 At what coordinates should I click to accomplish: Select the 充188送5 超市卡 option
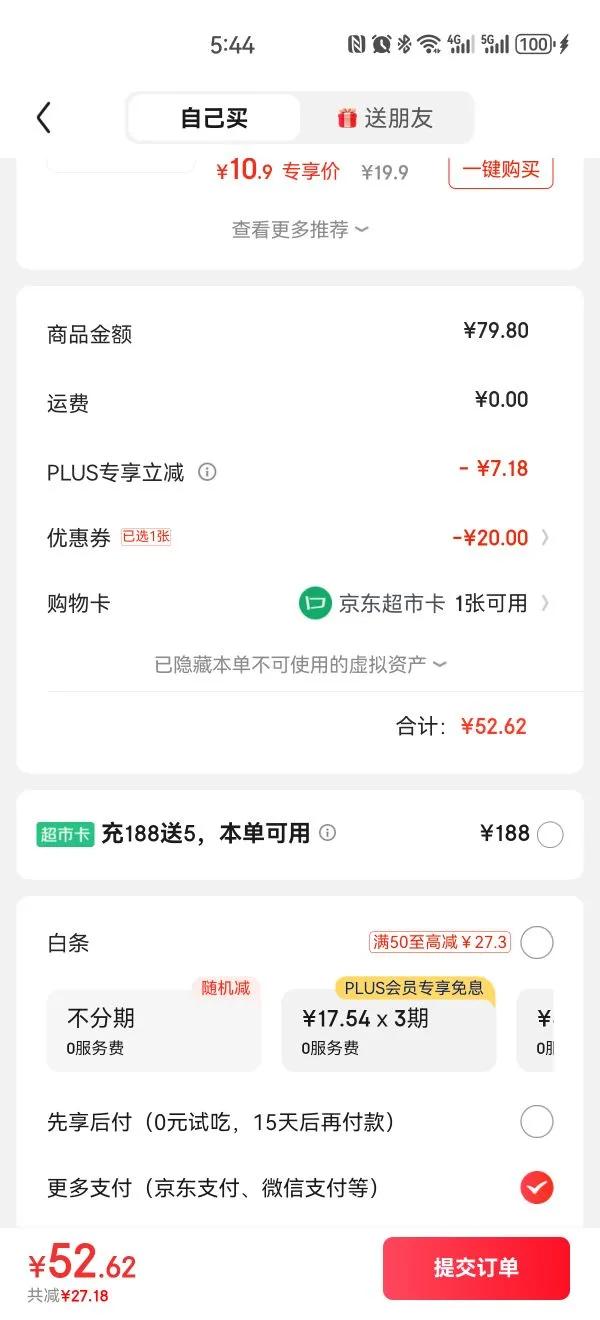point(550,834)
